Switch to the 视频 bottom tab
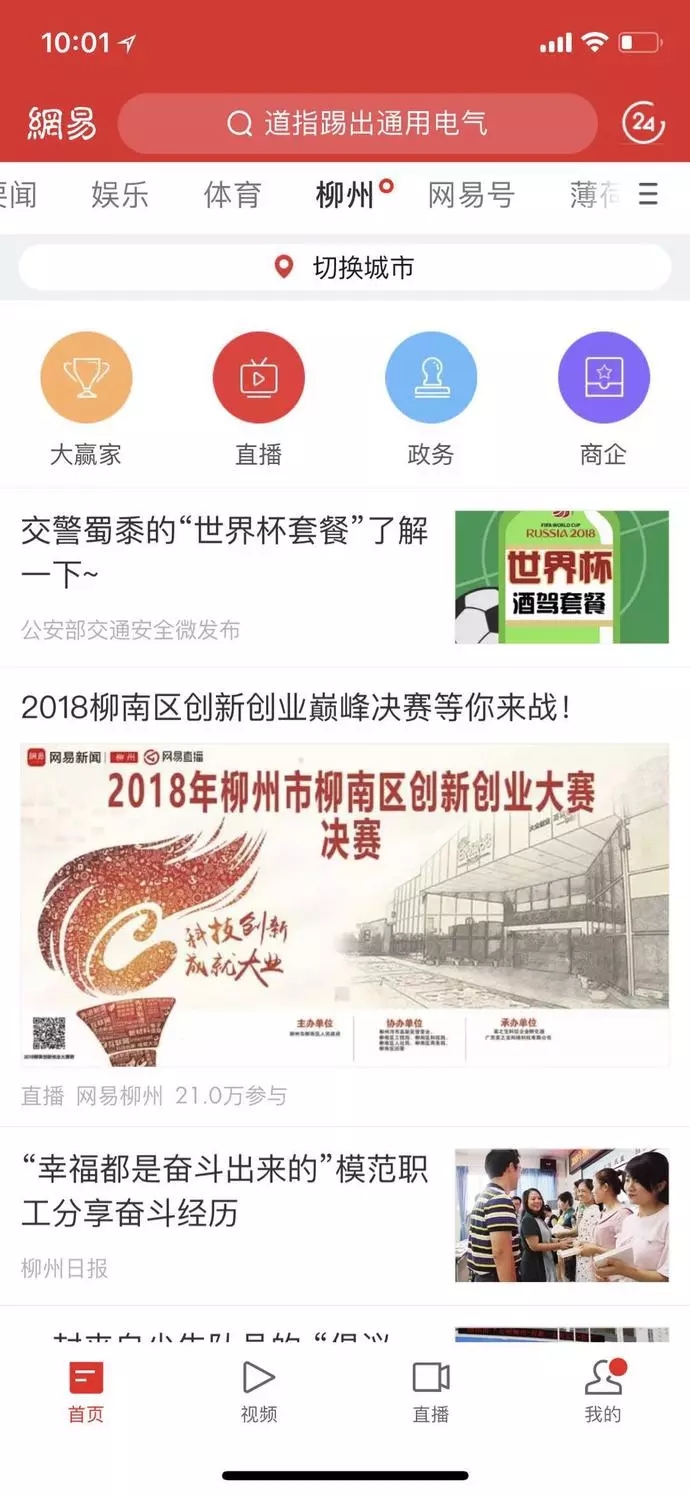Screen dimensions: 690x1495 click(258, 1391)
